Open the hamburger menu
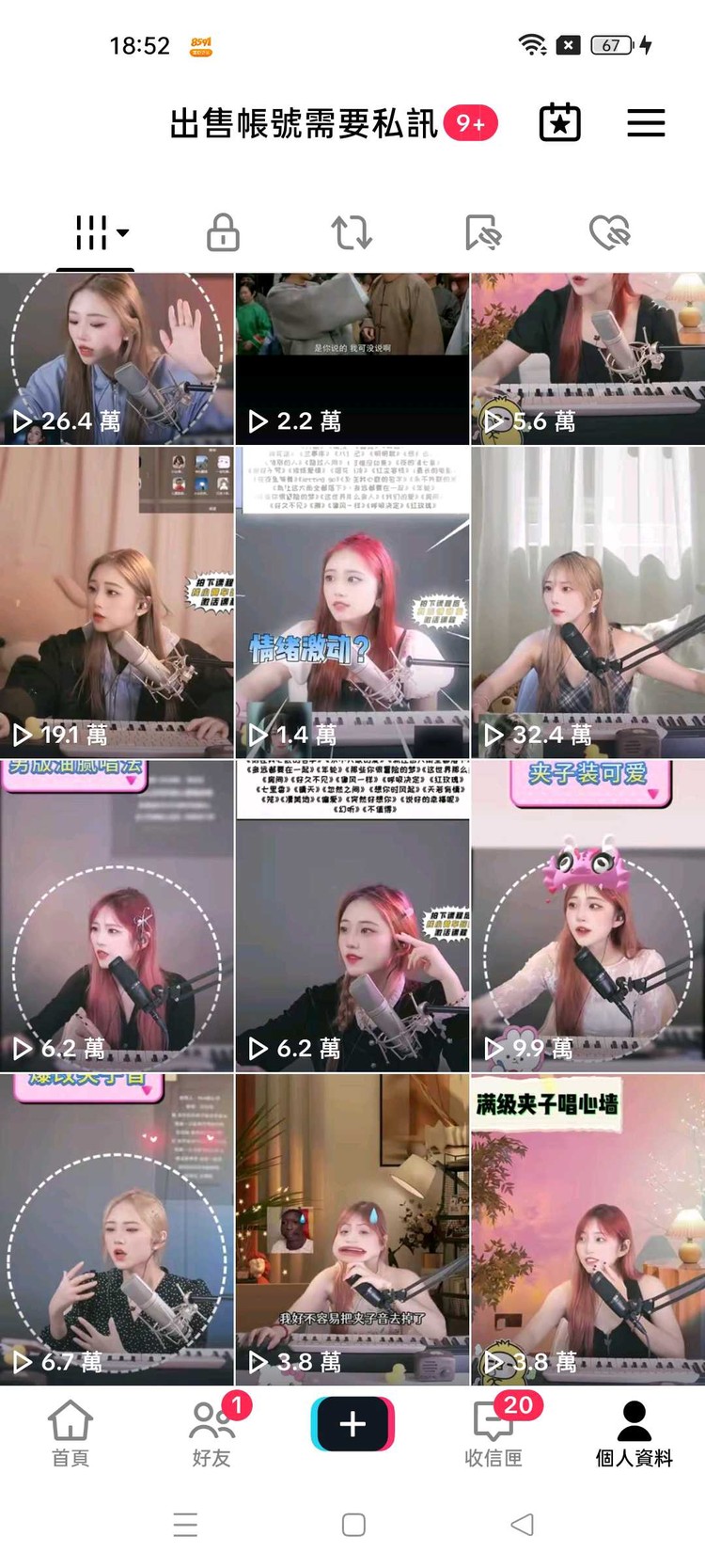This screenshot has width=705, height=1568. click(646, 123)
